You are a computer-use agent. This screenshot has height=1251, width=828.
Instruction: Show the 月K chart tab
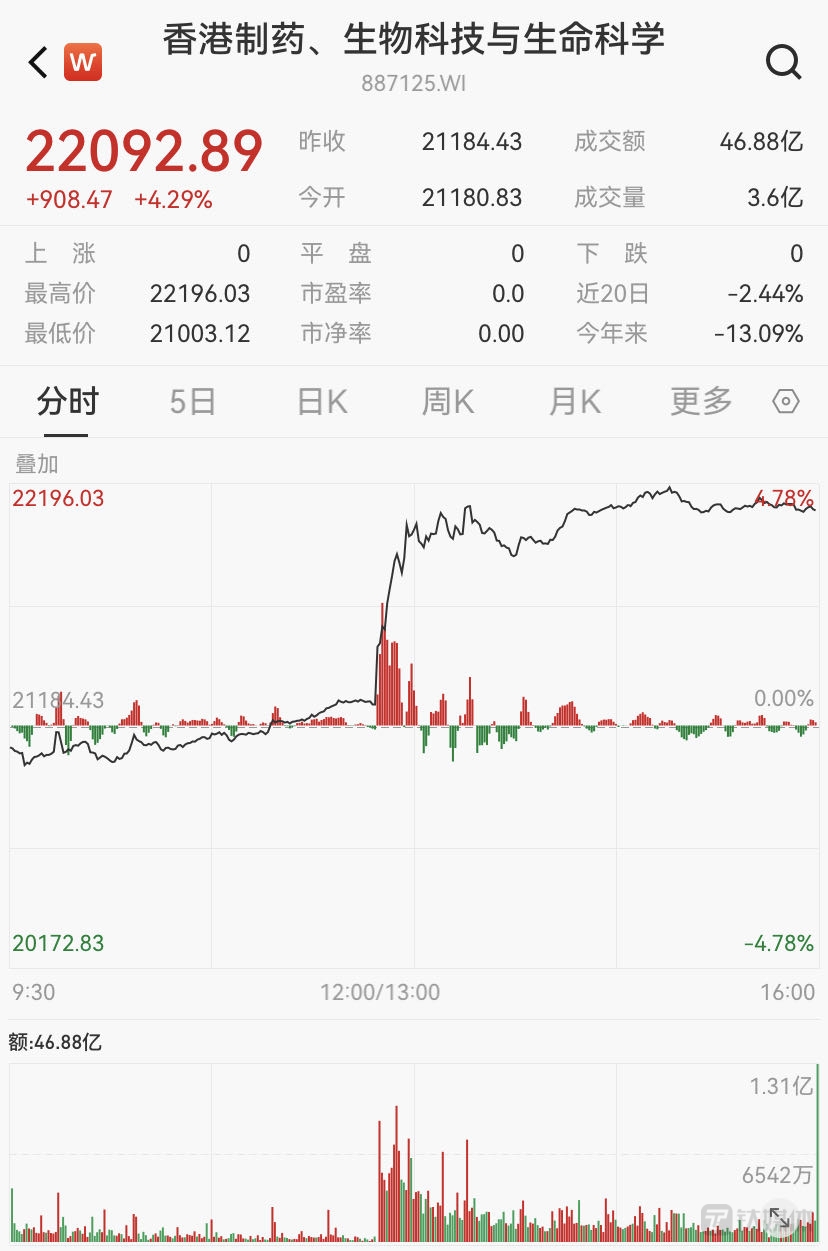pos(574,402)
